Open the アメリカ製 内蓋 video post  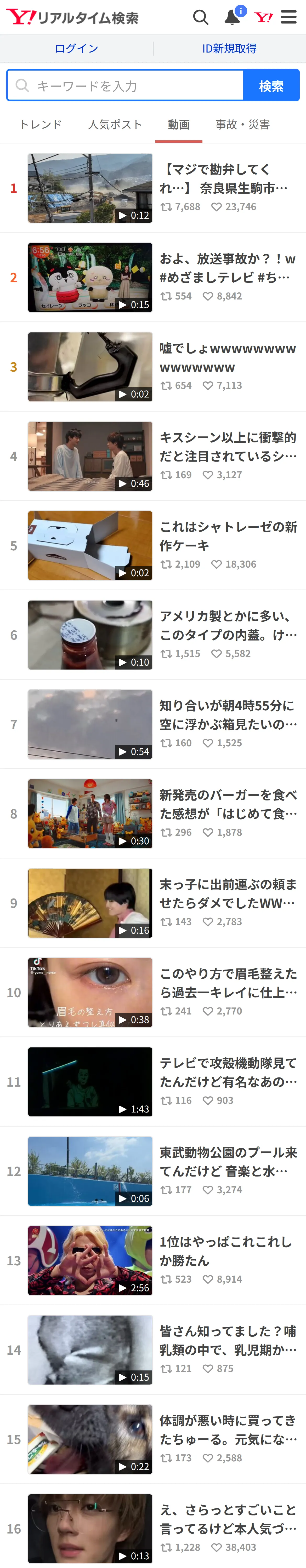(153, 635)
